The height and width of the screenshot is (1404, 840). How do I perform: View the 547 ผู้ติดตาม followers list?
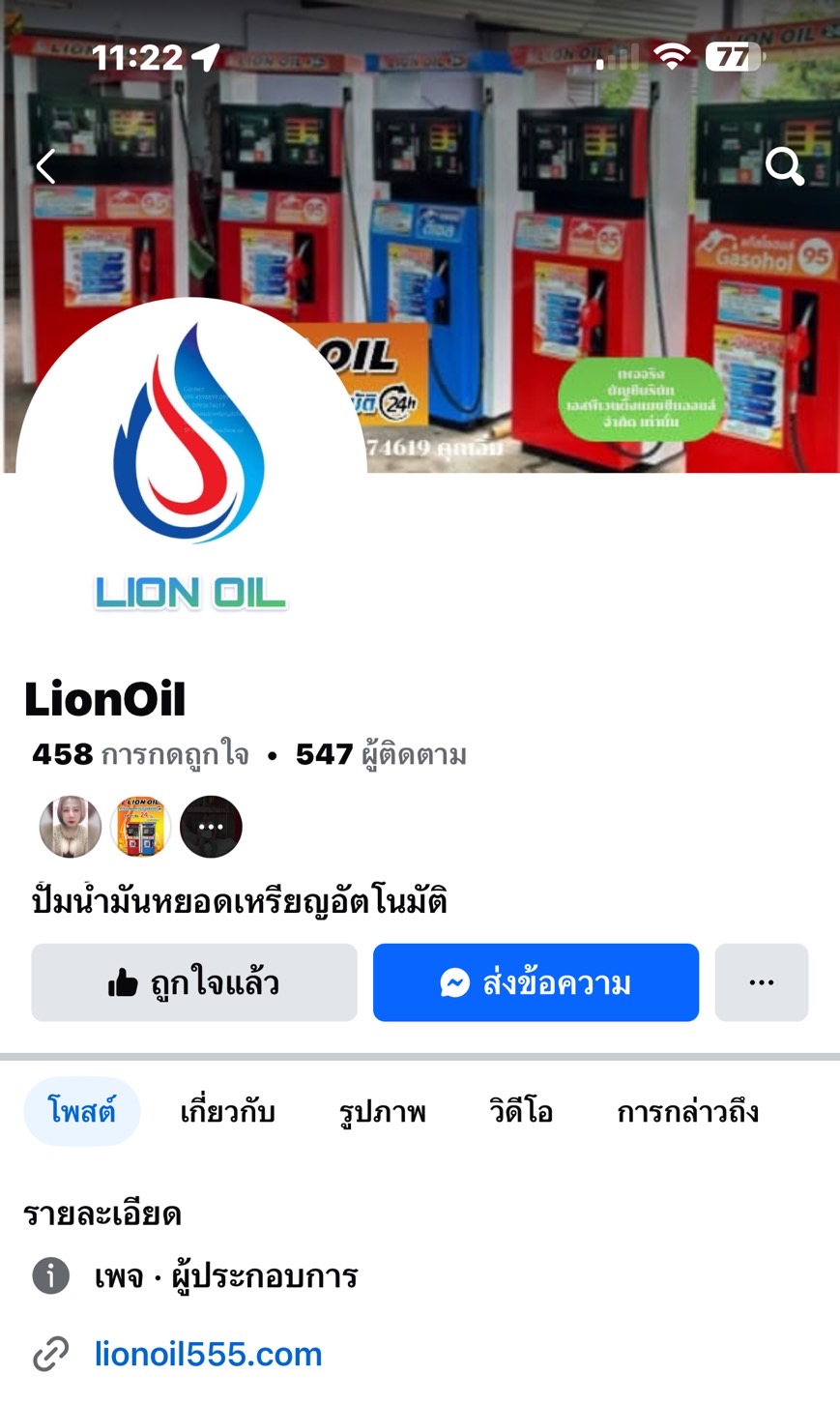(381, 754)
